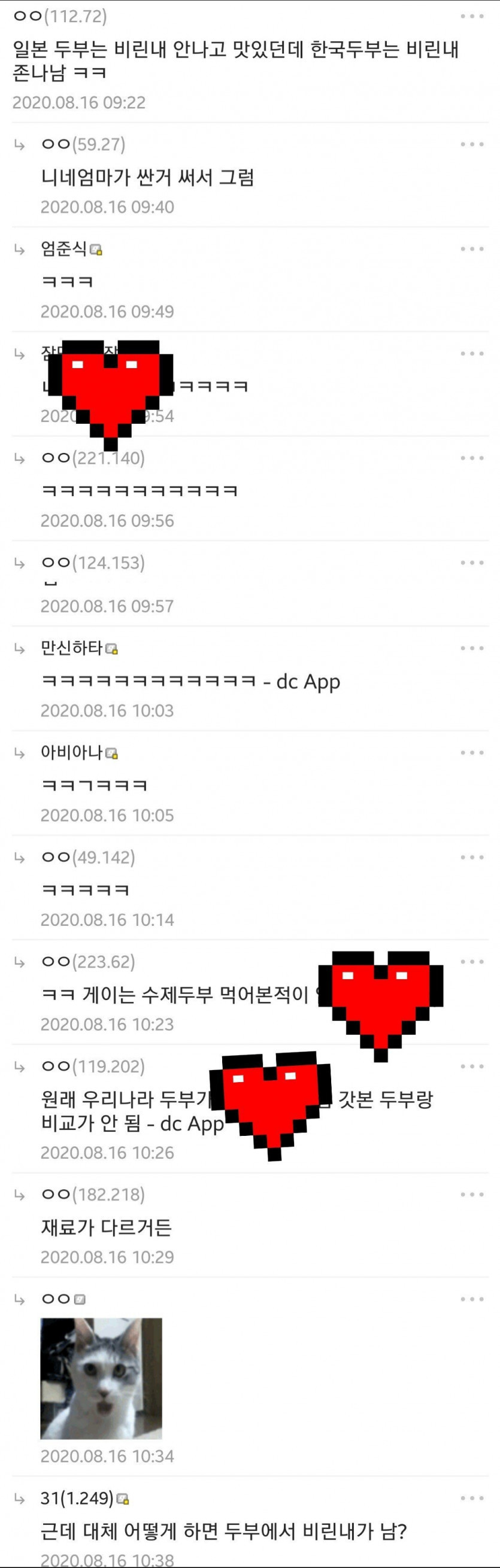Open options menu for ㅇㅇ(59.27) reply
Viewport: 500px width, 1568px height.
(x=471, y=144)
